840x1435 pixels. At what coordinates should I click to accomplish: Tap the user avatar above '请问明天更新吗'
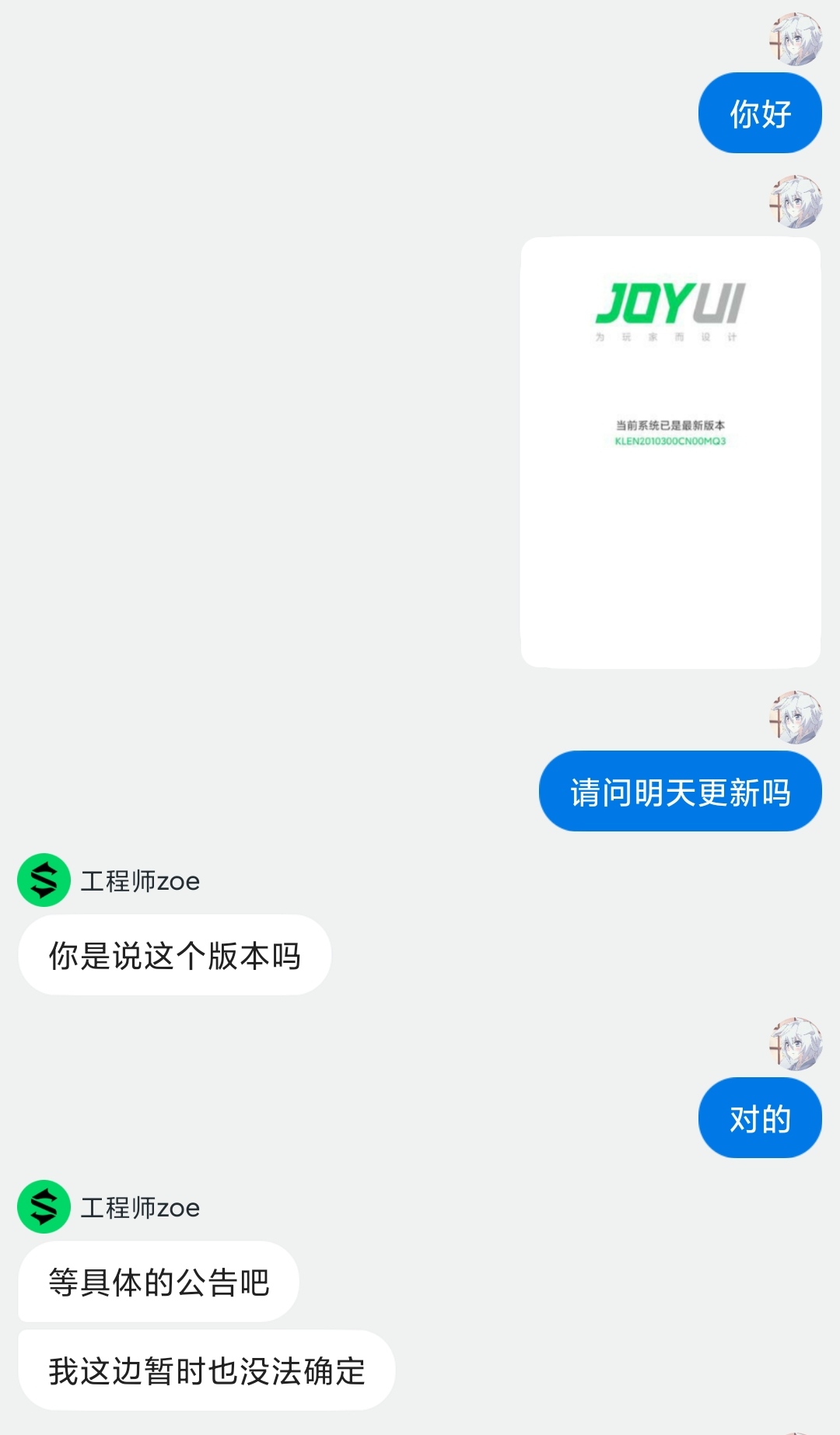tap(796, 717)
